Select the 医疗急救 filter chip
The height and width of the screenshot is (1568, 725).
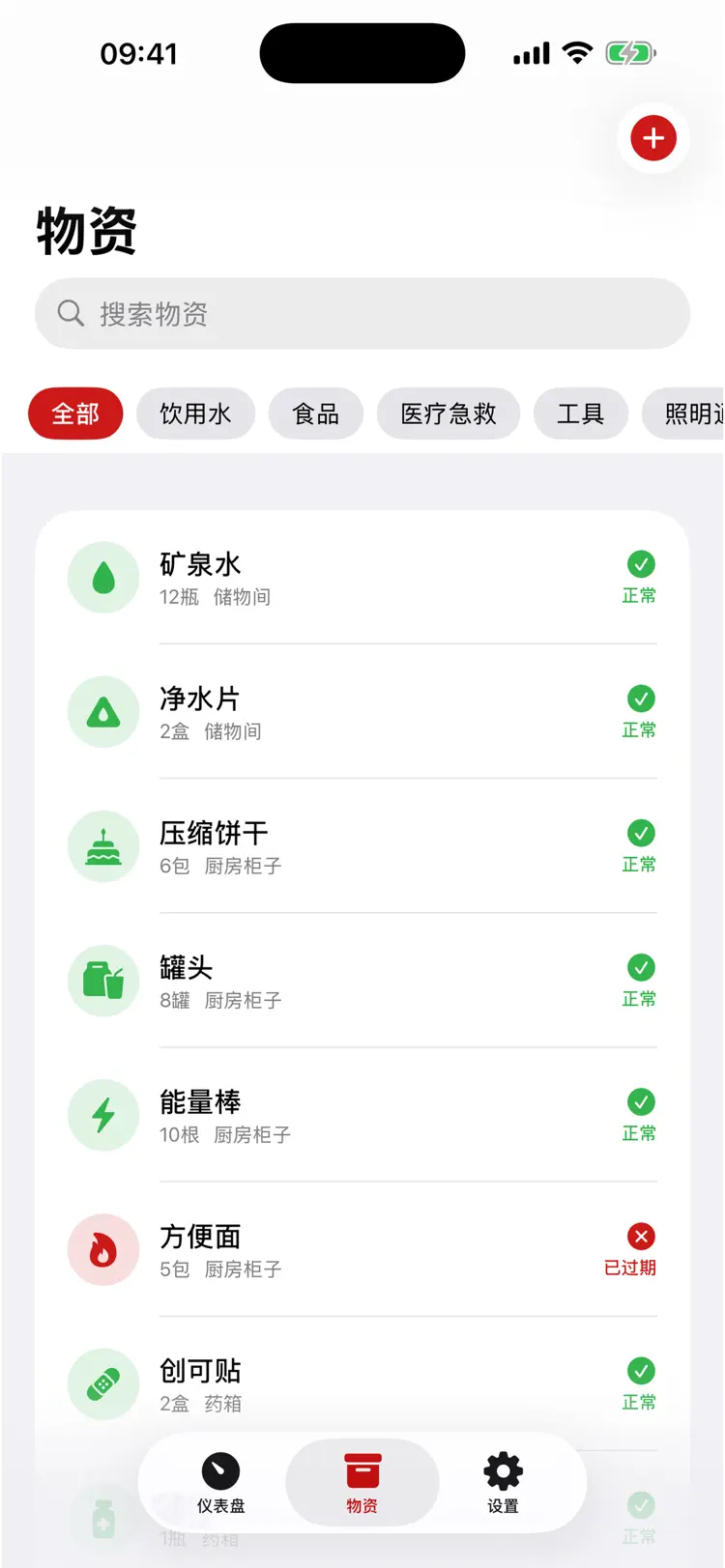(x=448, y=413)
